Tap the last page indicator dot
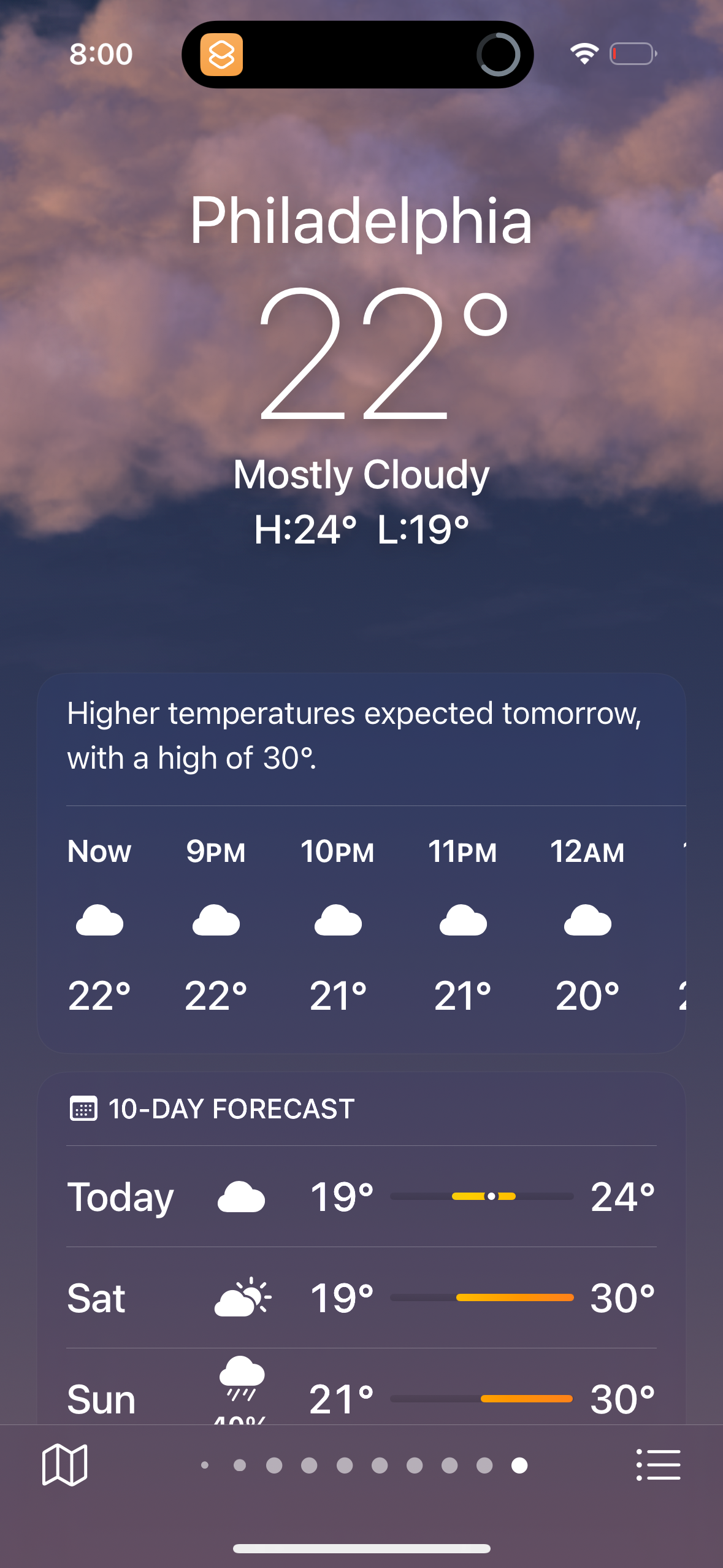Image resolution: width=723 pixels, height=1568 pixels. pyautogui.click(x=518, y=1466)
